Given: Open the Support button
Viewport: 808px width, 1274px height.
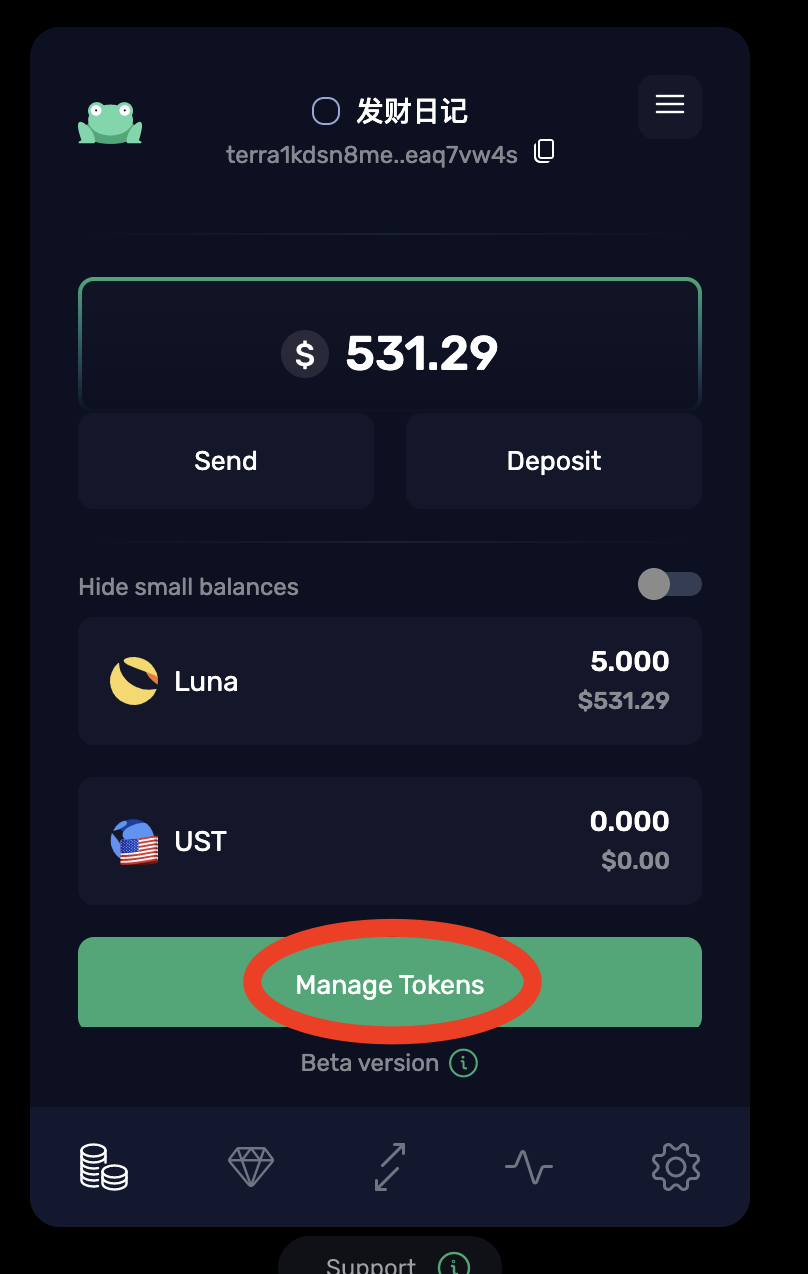Looking at the screenshot, I should tap(389, 1260).
